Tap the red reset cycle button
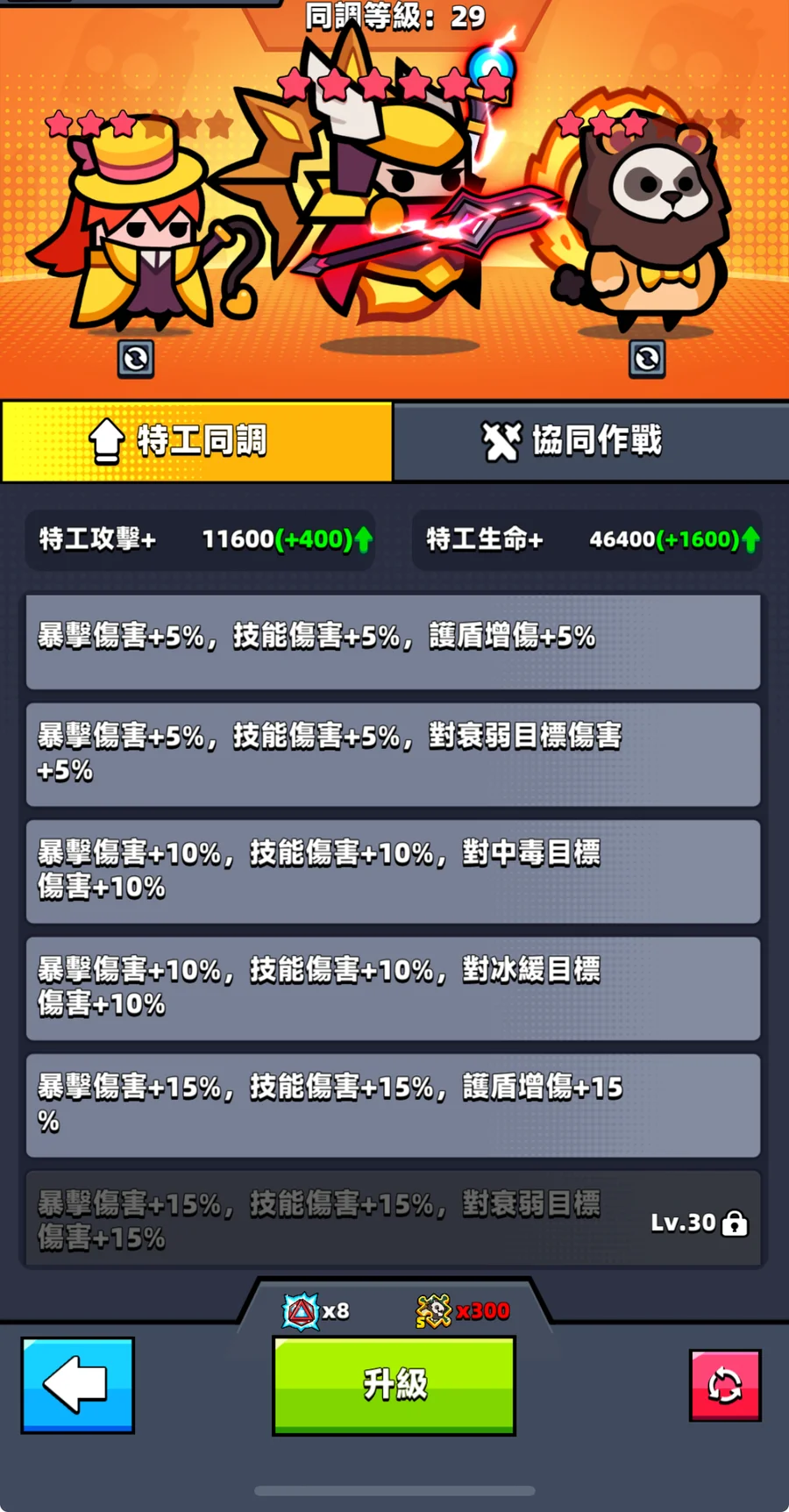This screenshot has width=789, height=1512. click(725, 1385)
